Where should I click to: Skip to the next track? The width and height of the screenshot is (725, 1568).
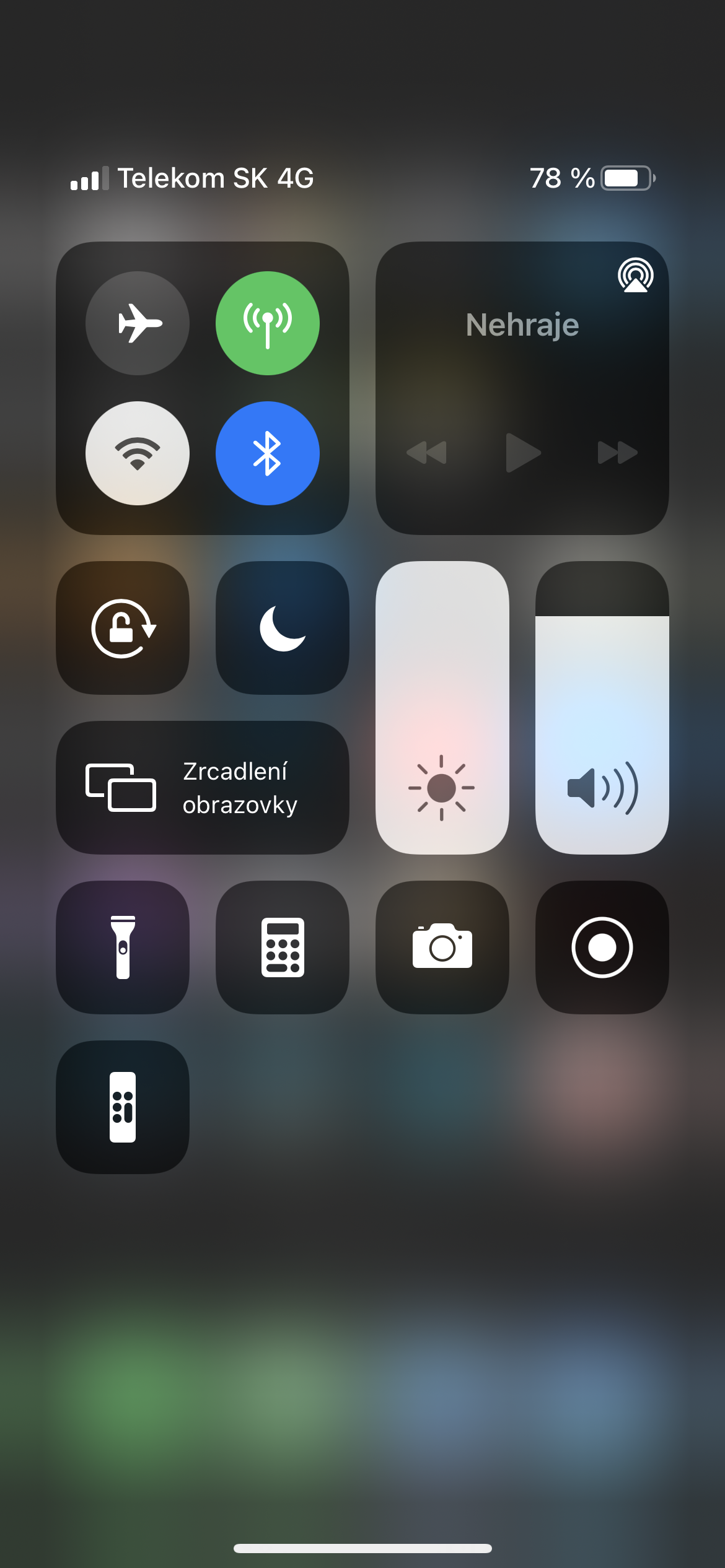617,453
